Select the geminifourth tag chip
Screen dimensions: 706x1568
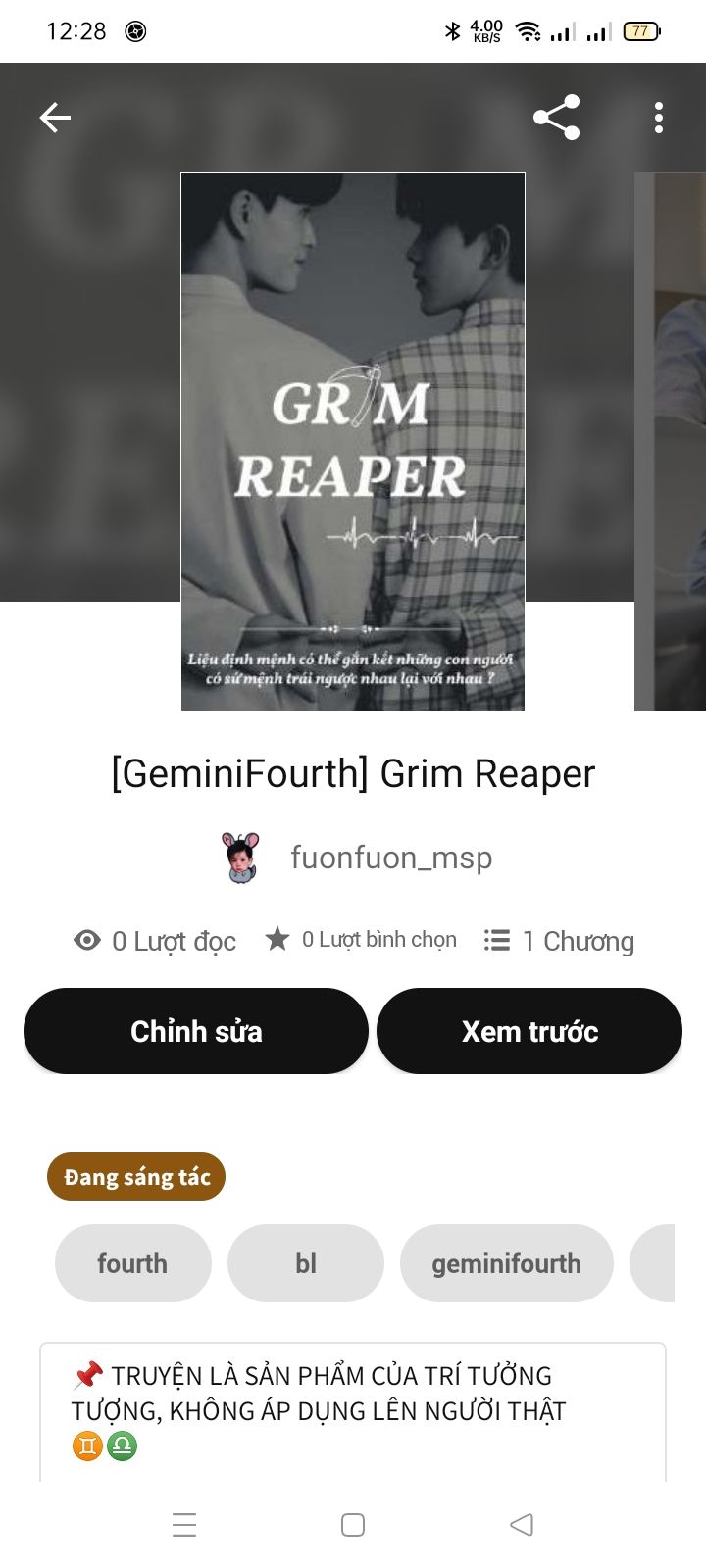[x=506, y=1263]
